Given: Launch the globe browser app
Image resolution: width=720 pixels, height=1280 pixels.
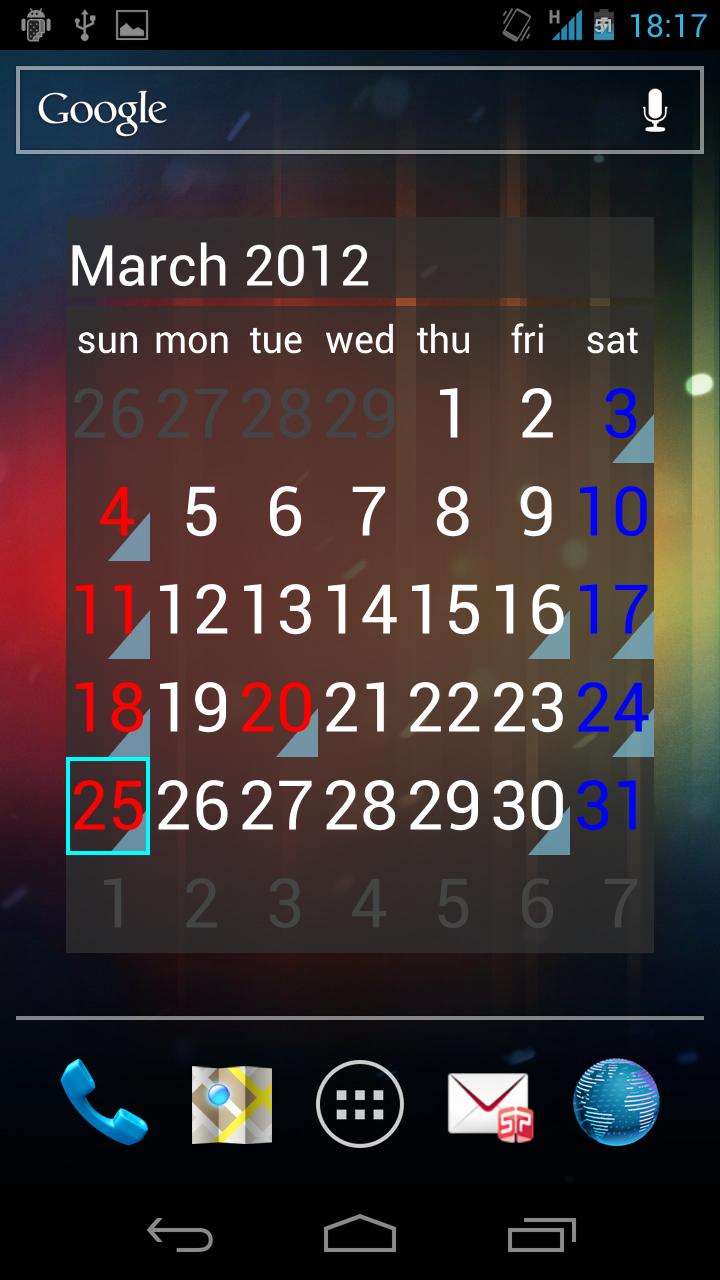Looking at the screenshot, I should pyautogui.click(x=616, y=1103).
